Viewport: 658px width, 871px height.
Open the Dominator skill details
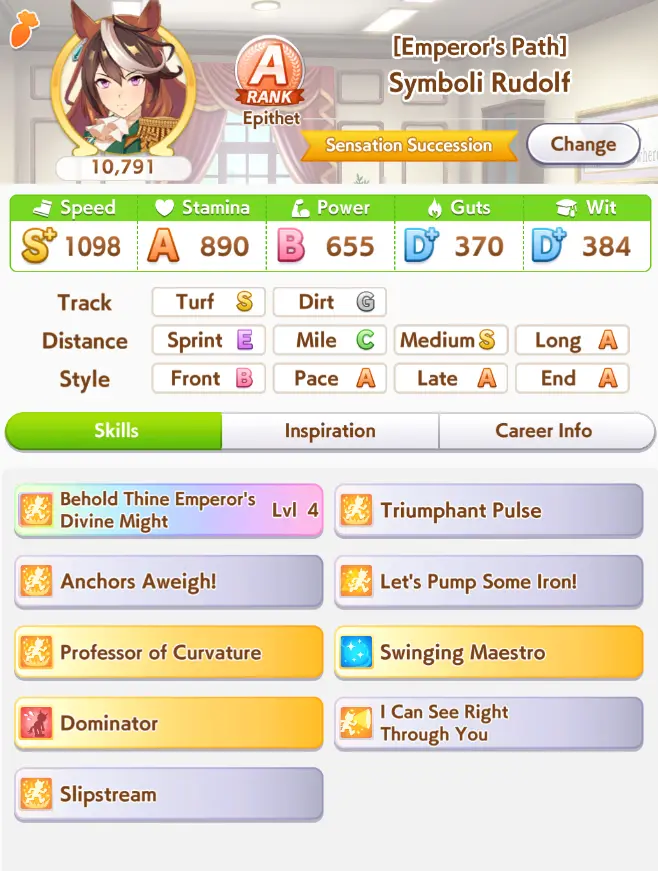(168, 723)
